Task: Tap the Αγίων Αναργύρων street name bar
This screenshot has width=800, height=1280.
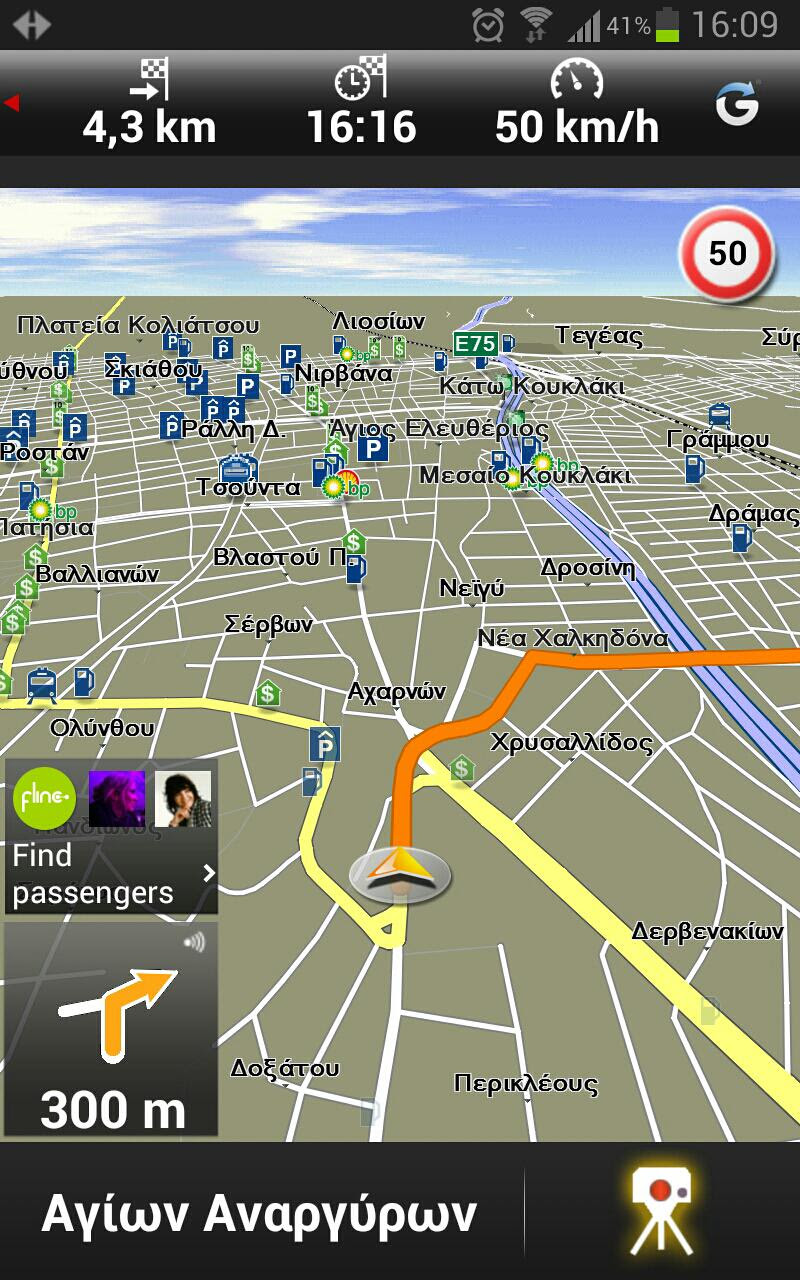Action: click(x=260, y=1213)
